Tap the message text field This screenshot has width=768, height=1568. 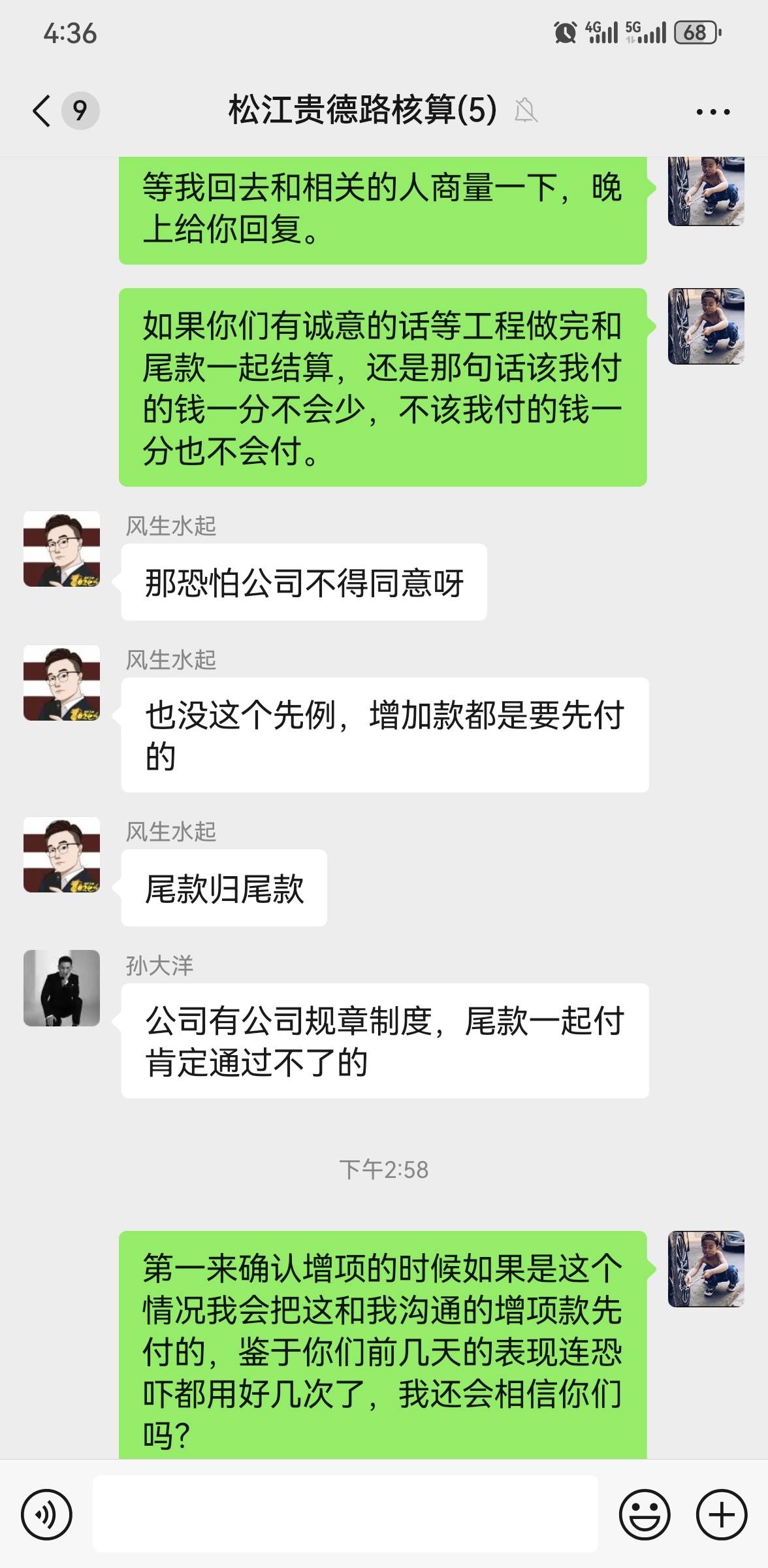(x=345, y=1514)
